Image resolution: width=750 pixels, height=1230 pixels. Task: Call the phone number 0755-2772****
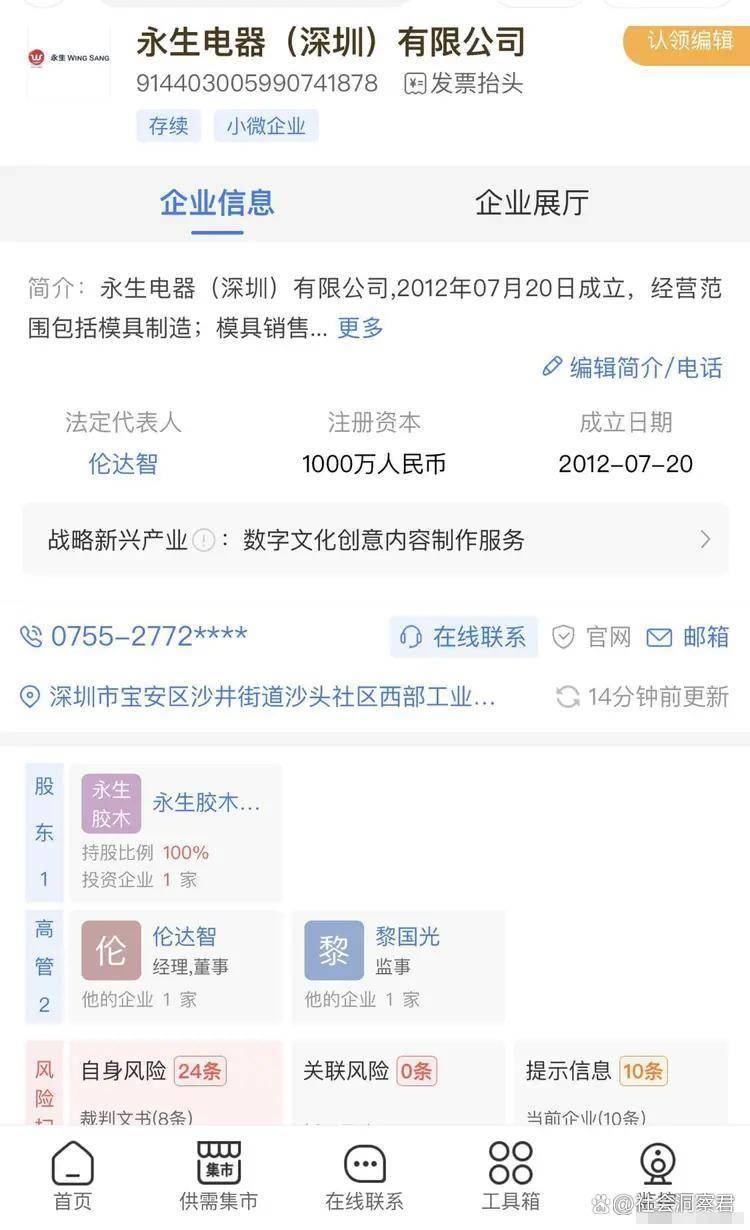click(x=134, y=636)
